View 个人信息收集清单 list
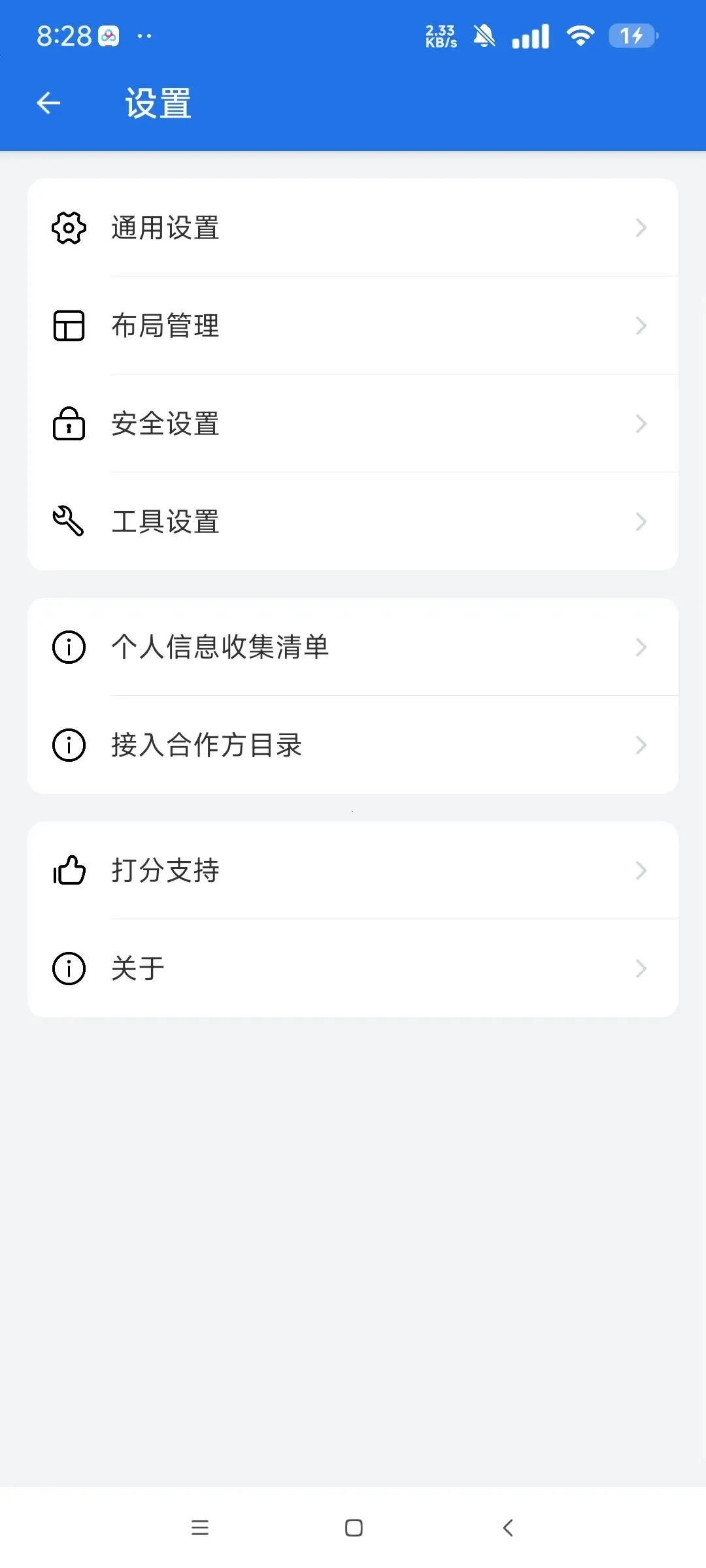 click(353, 647)
